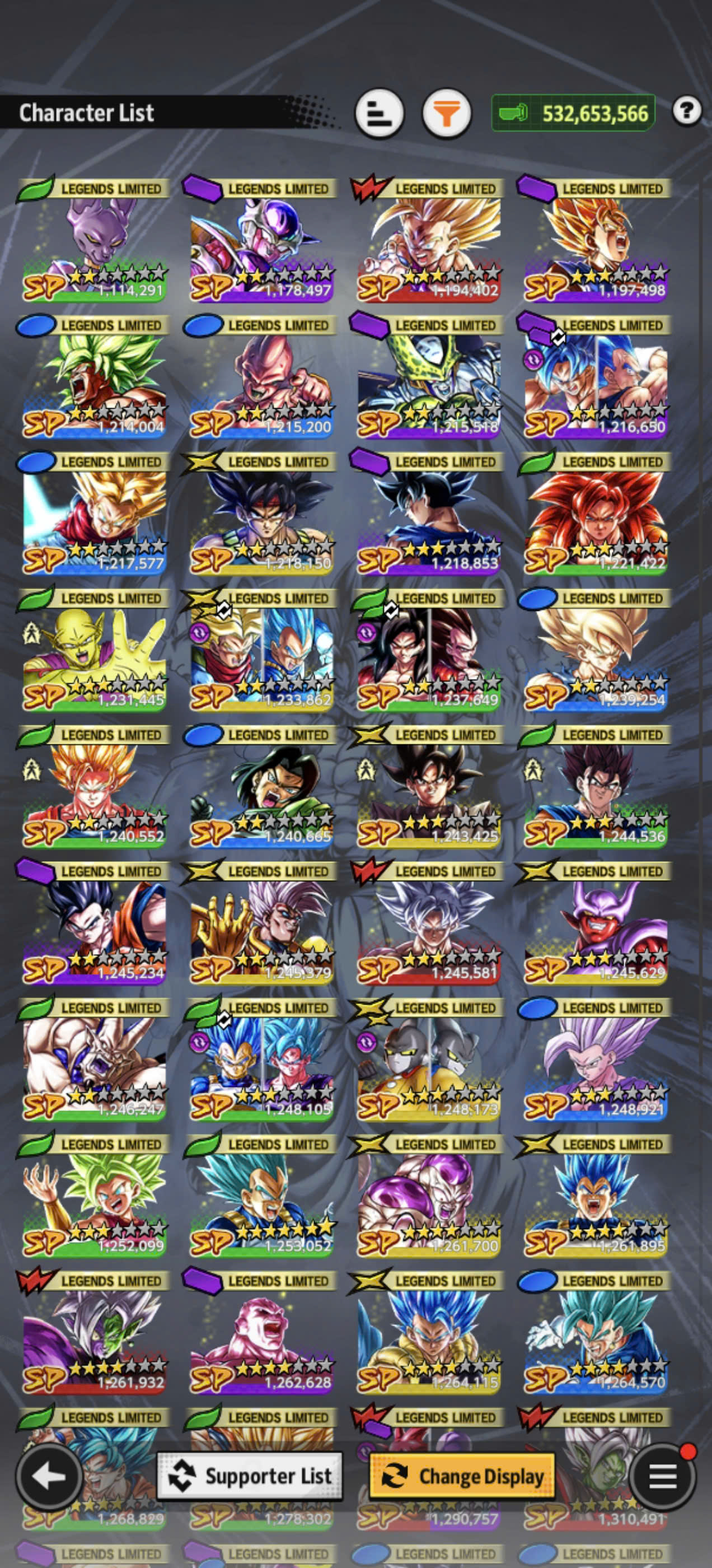Go back with the arrow button
This screenshot has height=1568, width=712.
point(49,1477)
